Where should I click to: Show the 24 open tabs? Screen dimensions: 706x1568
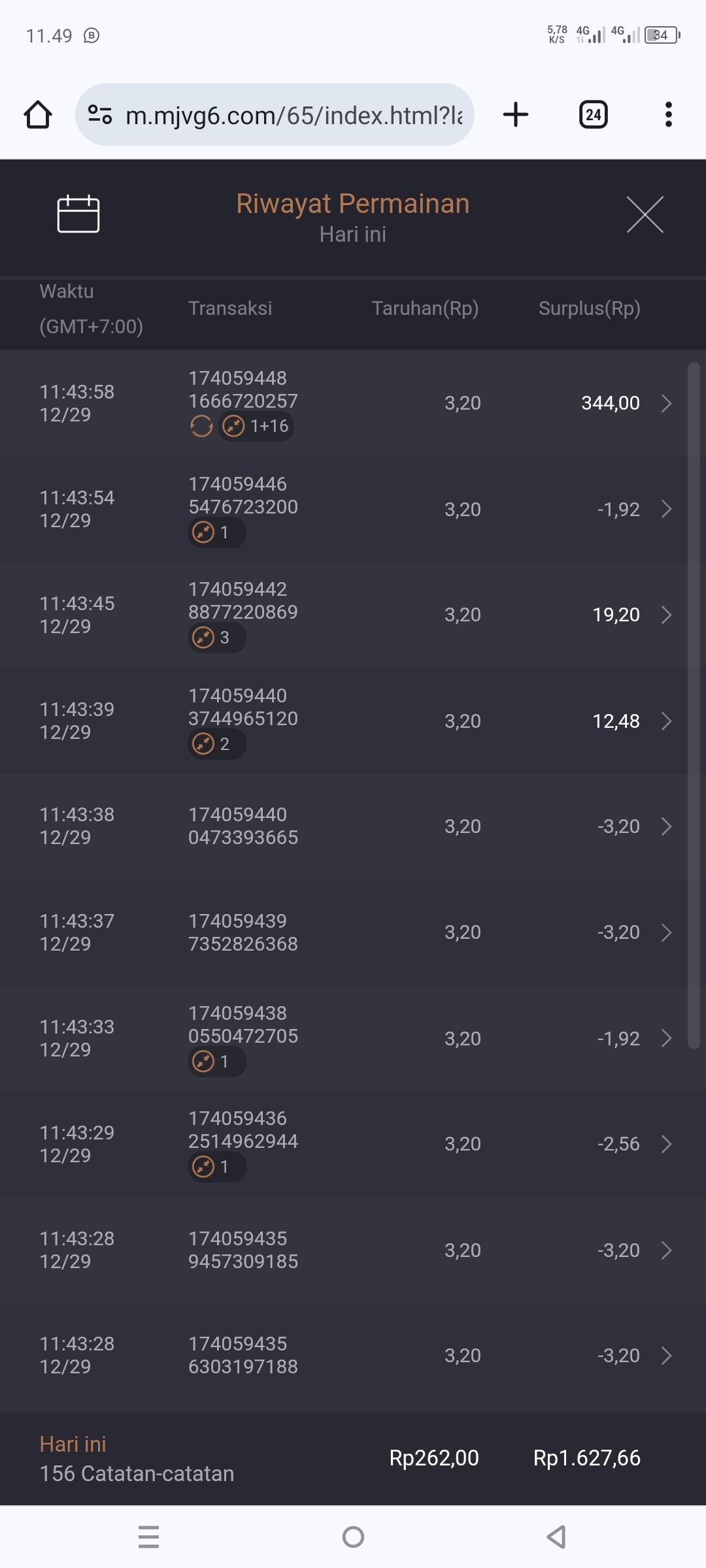(x=593, y=115)
